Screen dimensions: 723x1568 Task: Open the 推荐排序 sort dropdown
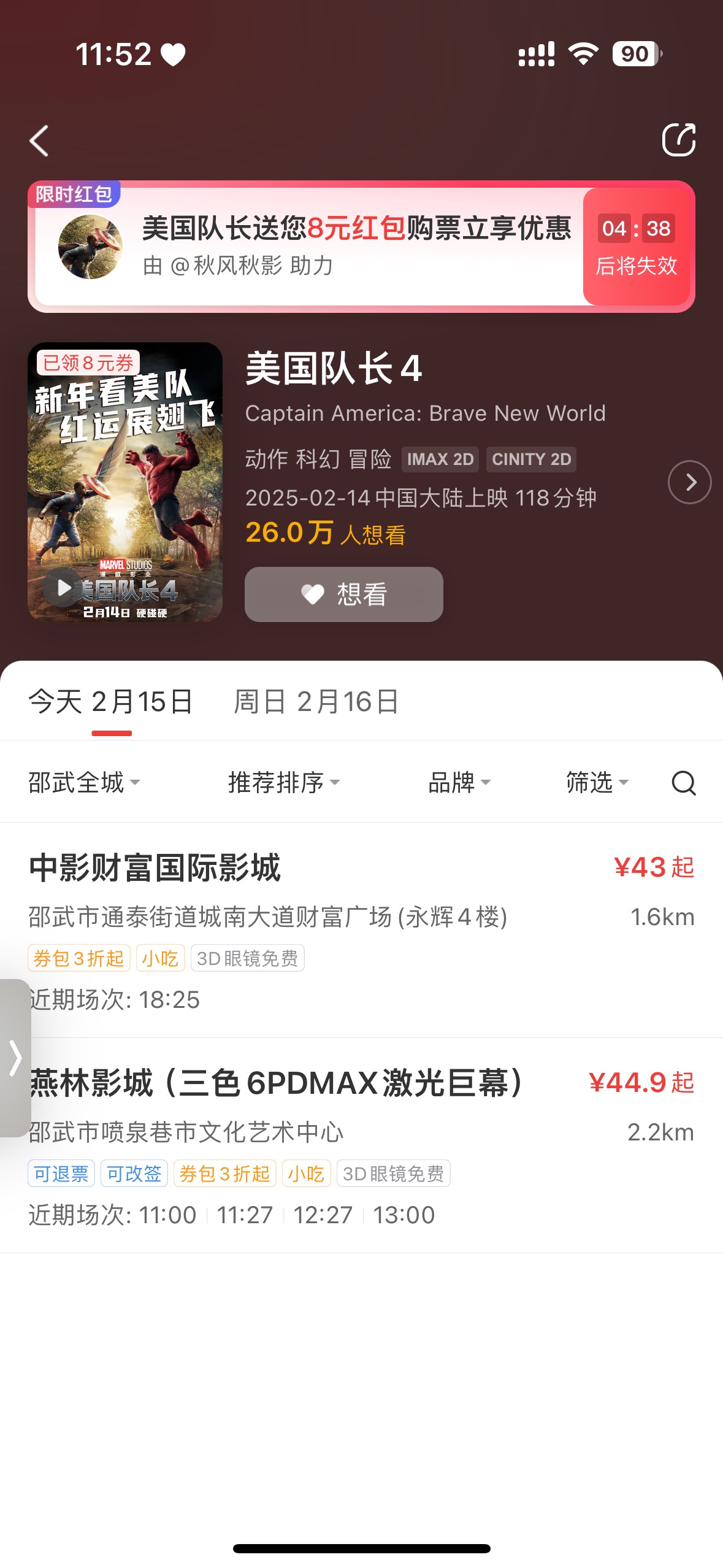[283, 782]
